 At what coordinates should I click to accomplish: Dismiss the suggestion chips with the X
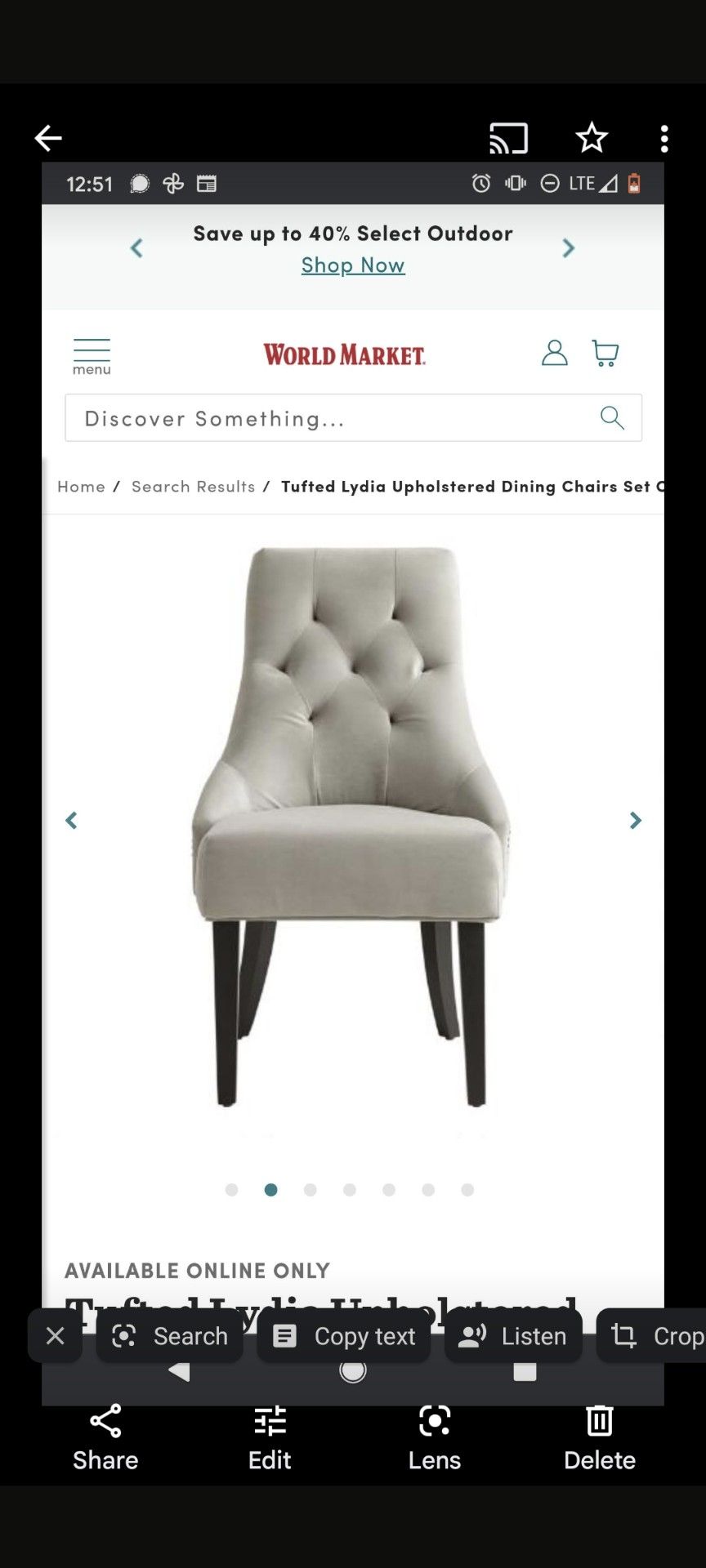[56, 1335]
